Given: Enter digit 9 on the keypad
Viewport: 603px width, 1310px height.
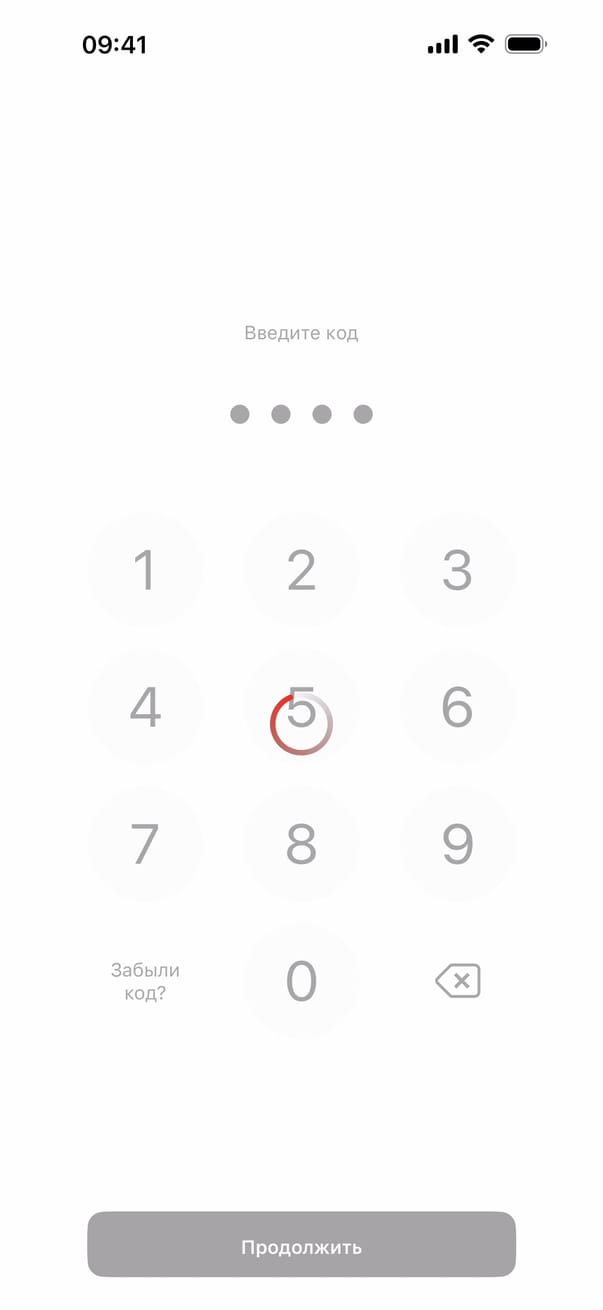Looking at the screenshot, I should coord(457,844).
